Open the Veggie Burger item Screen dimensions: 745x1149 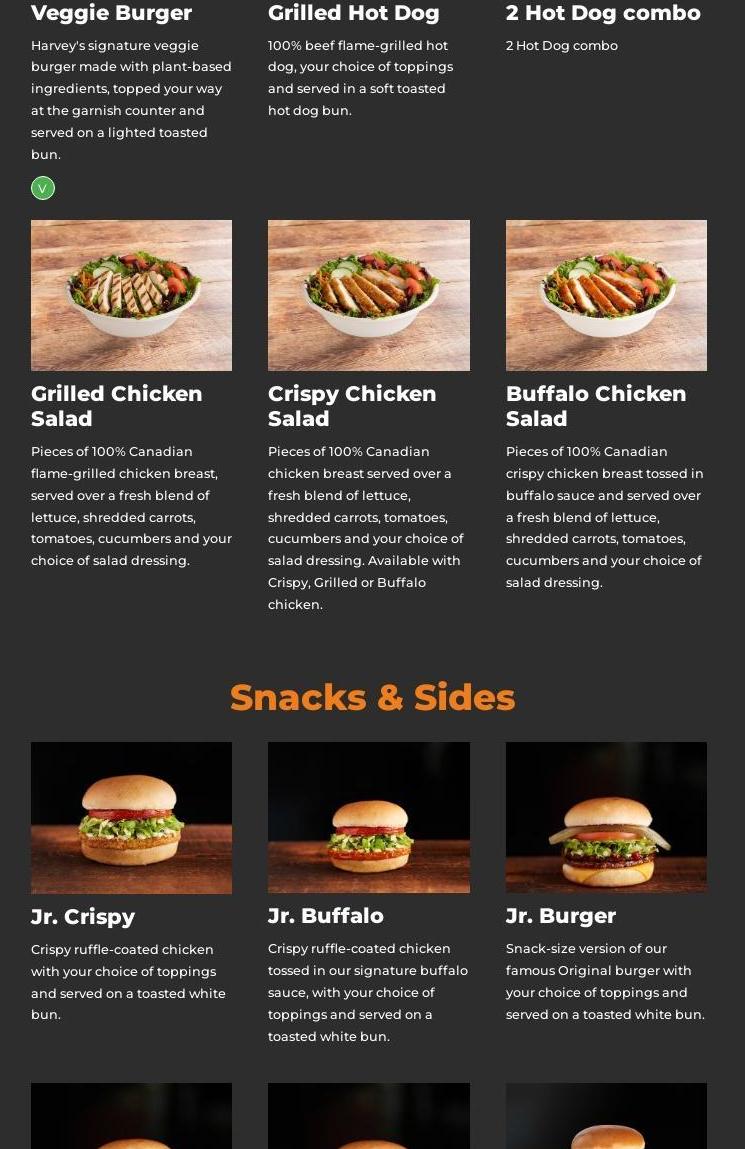click(x=111, y=14)
